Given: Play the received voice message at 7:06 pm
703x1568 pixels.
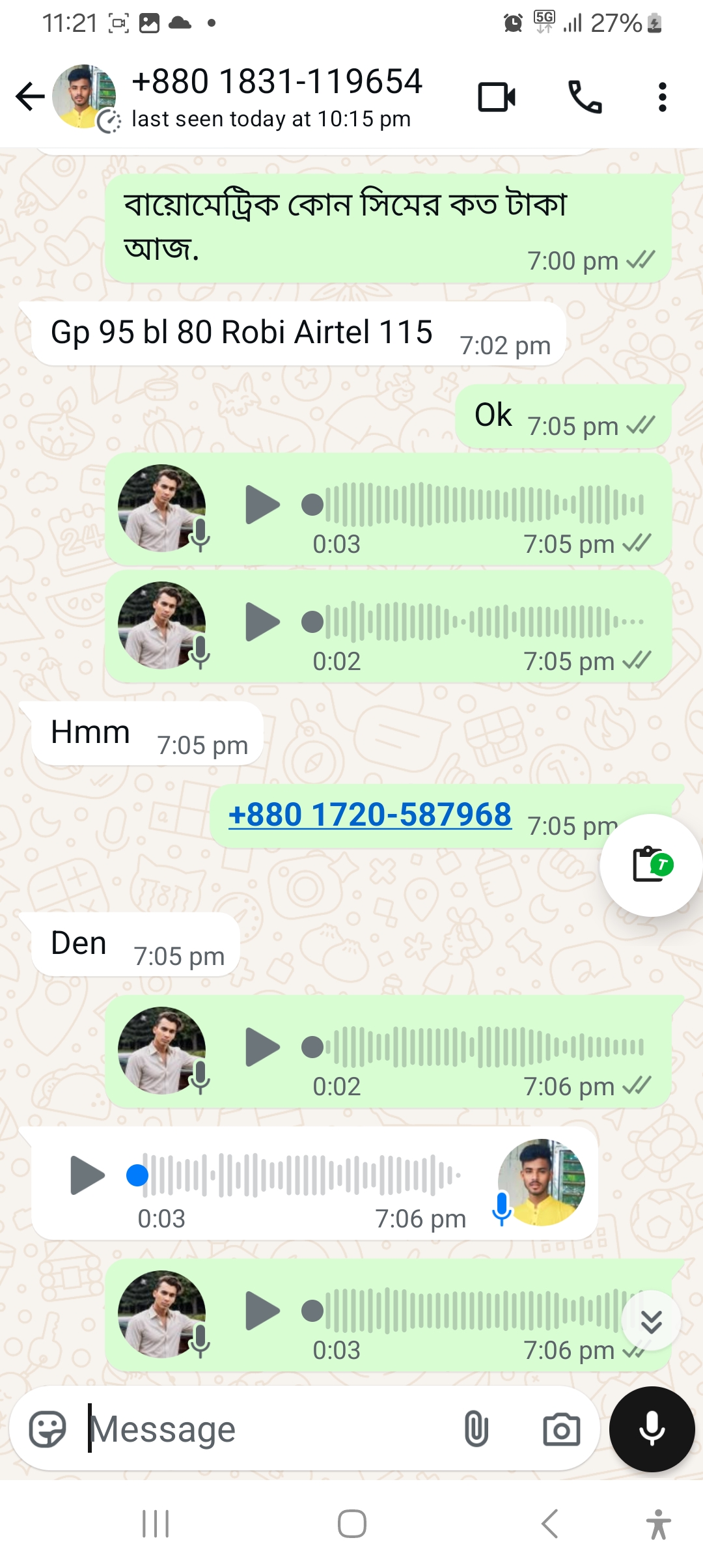Looking at the screenshot, I should click(87, 1175).
